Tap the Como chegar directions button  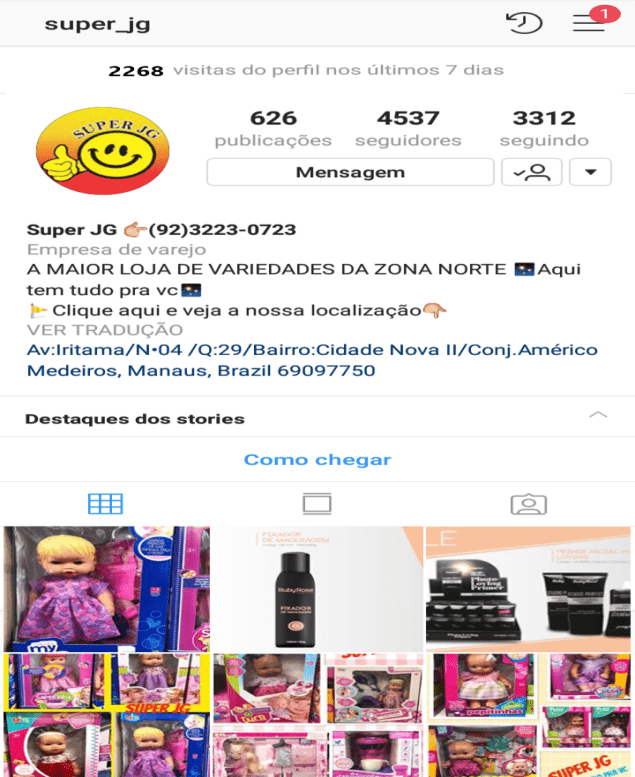tap(317, 460)
